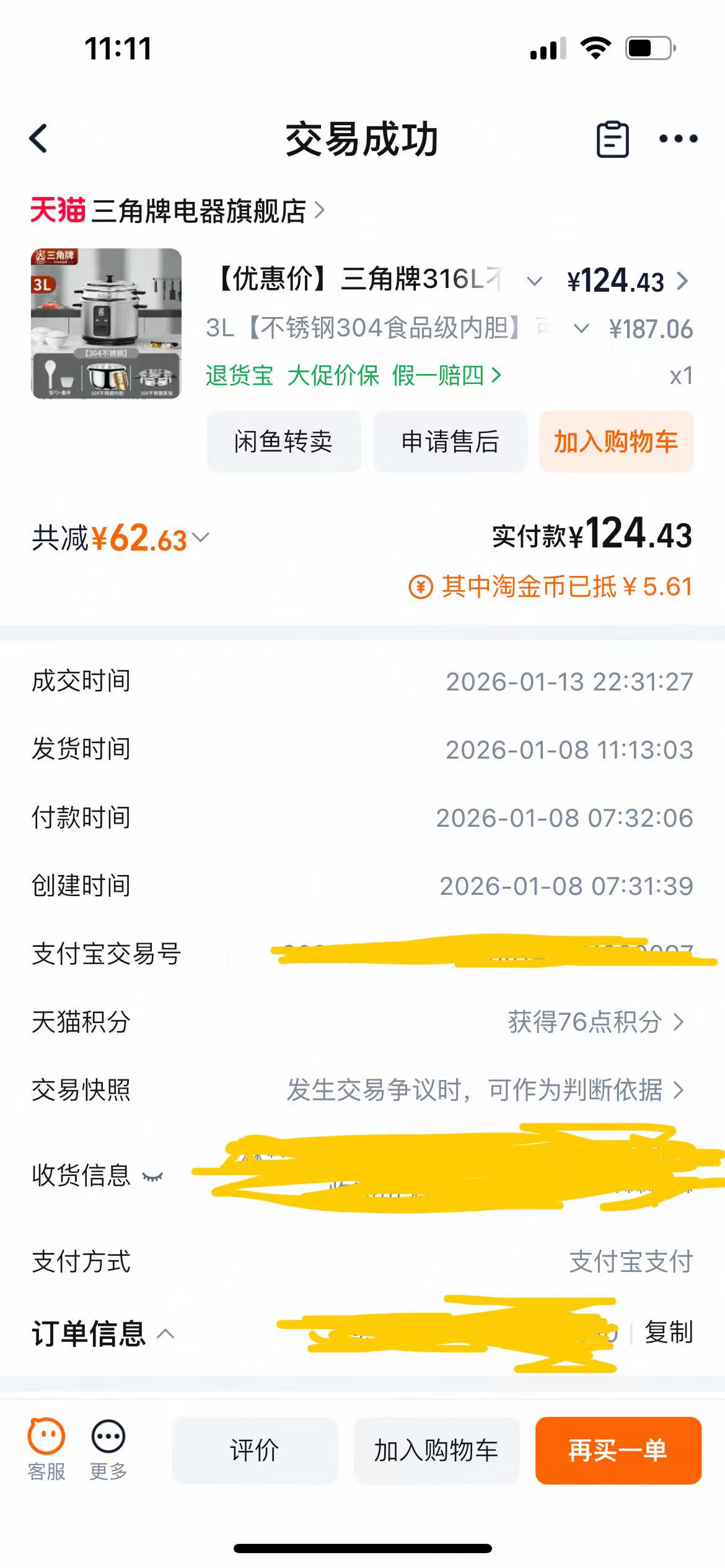Open 退货宝 大促价保 假一赔四 service guarantees
Image resolution: width=725 pixels, height=1568 pixels.
353,375
